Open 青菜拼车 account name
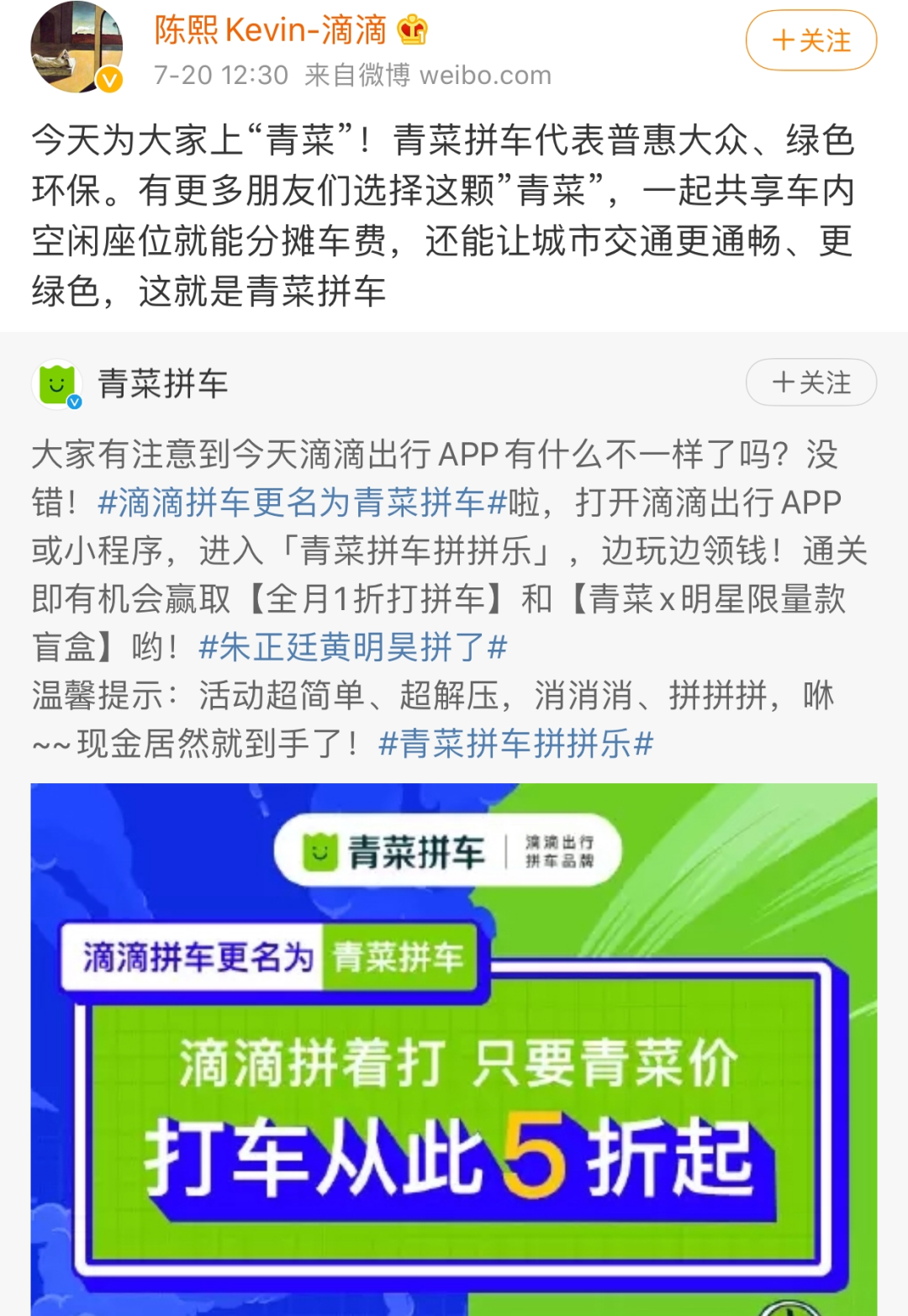The image size is (908, 1316). click(163, 384)
